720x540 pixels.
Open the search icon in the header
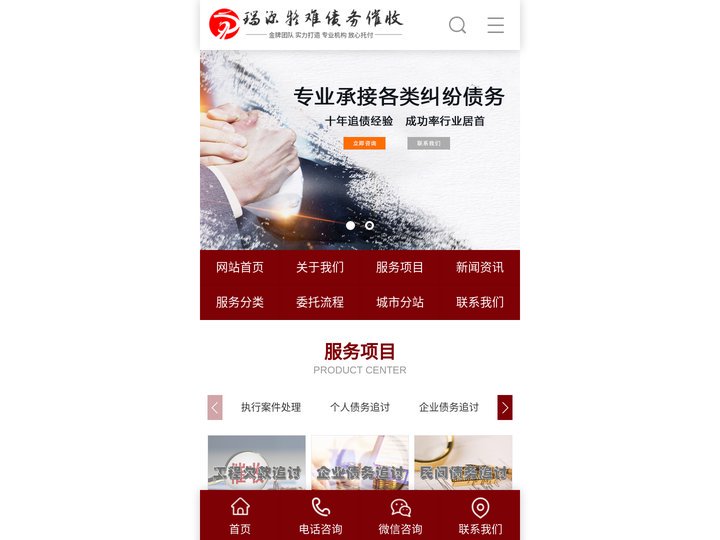[x=457, y=25]
